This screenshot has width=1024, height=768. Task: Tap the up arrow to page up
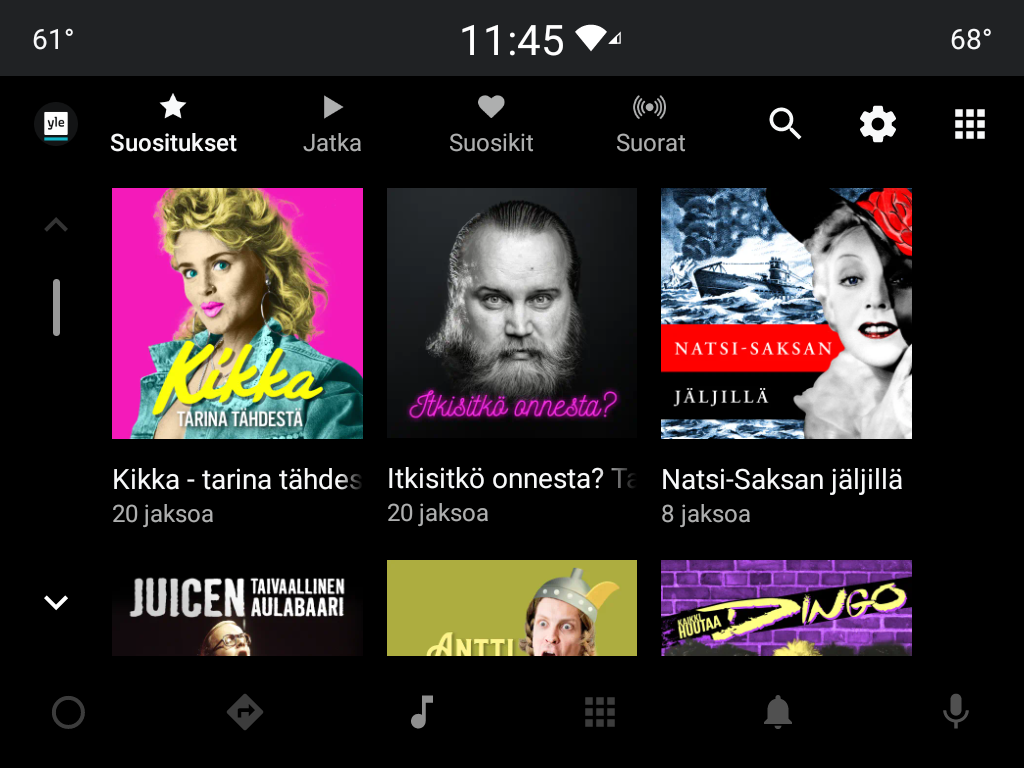tap(56, 225)
